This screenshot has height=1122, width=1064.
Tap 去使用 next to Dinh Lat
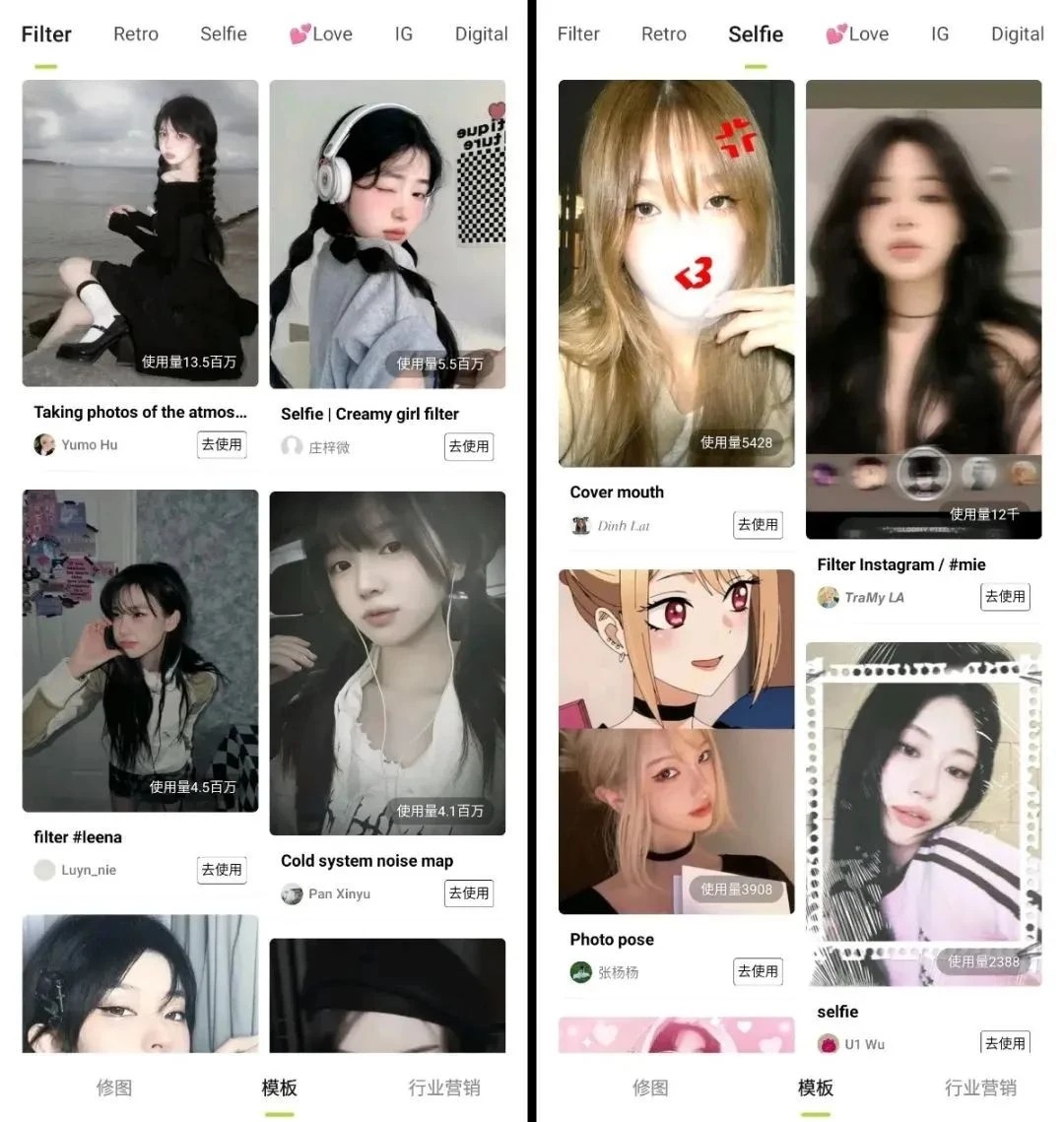pos(758,525)
